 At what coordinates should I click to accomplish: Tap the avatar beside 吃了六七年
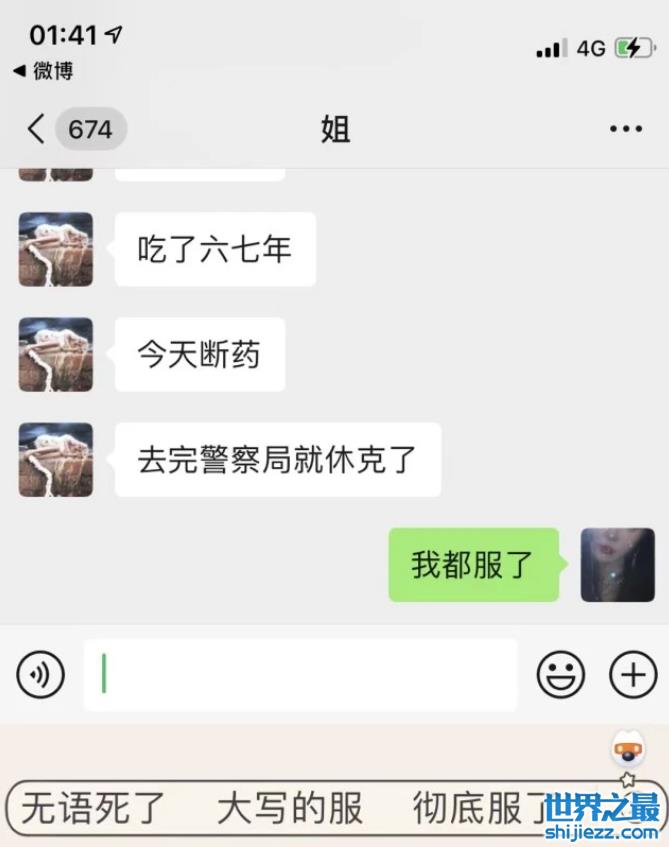click(x=56, y=249)
